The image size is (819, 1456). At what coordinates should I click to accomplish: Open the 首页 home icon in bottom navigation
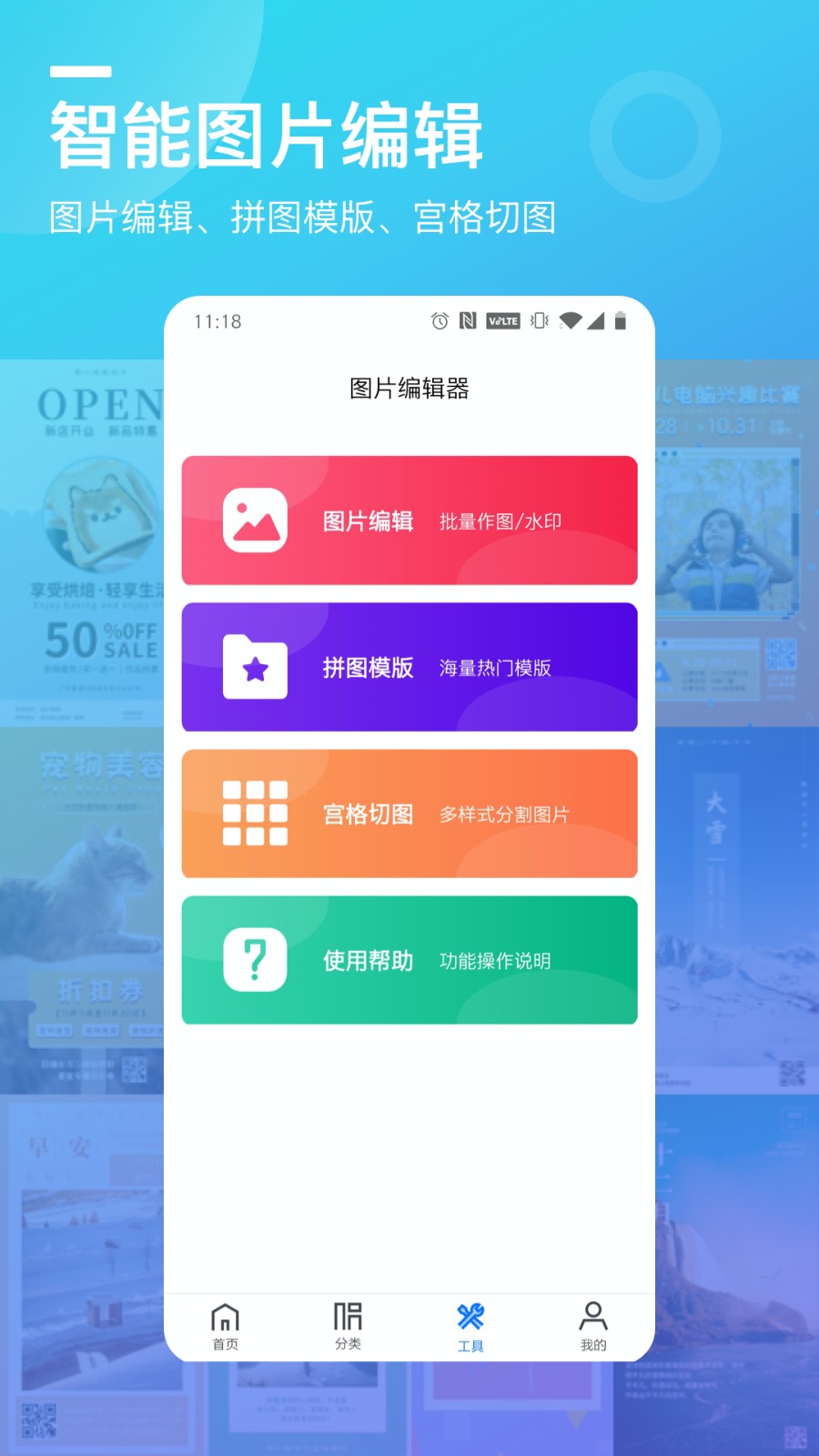(224, 1315)
